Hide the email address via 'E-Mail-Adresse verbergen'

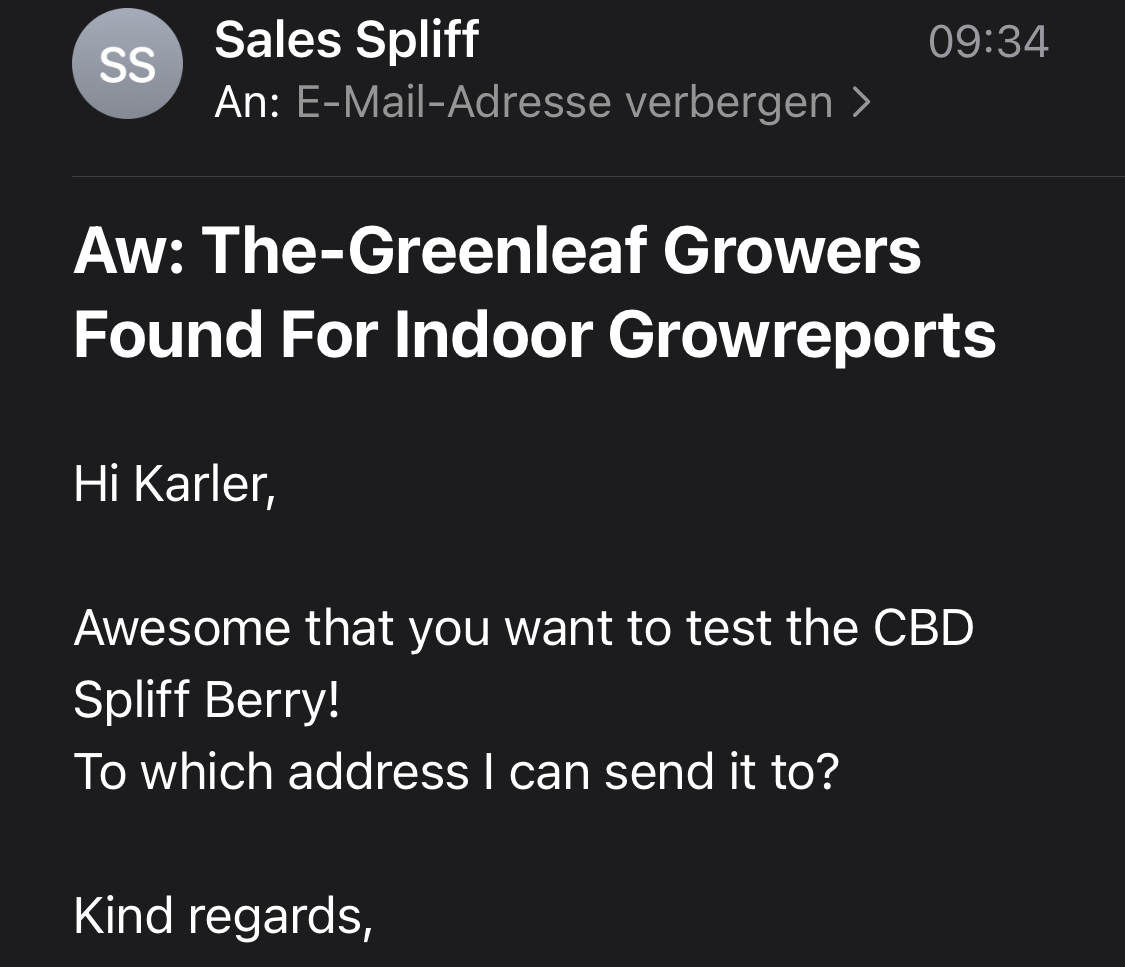(x=583, y=102)
